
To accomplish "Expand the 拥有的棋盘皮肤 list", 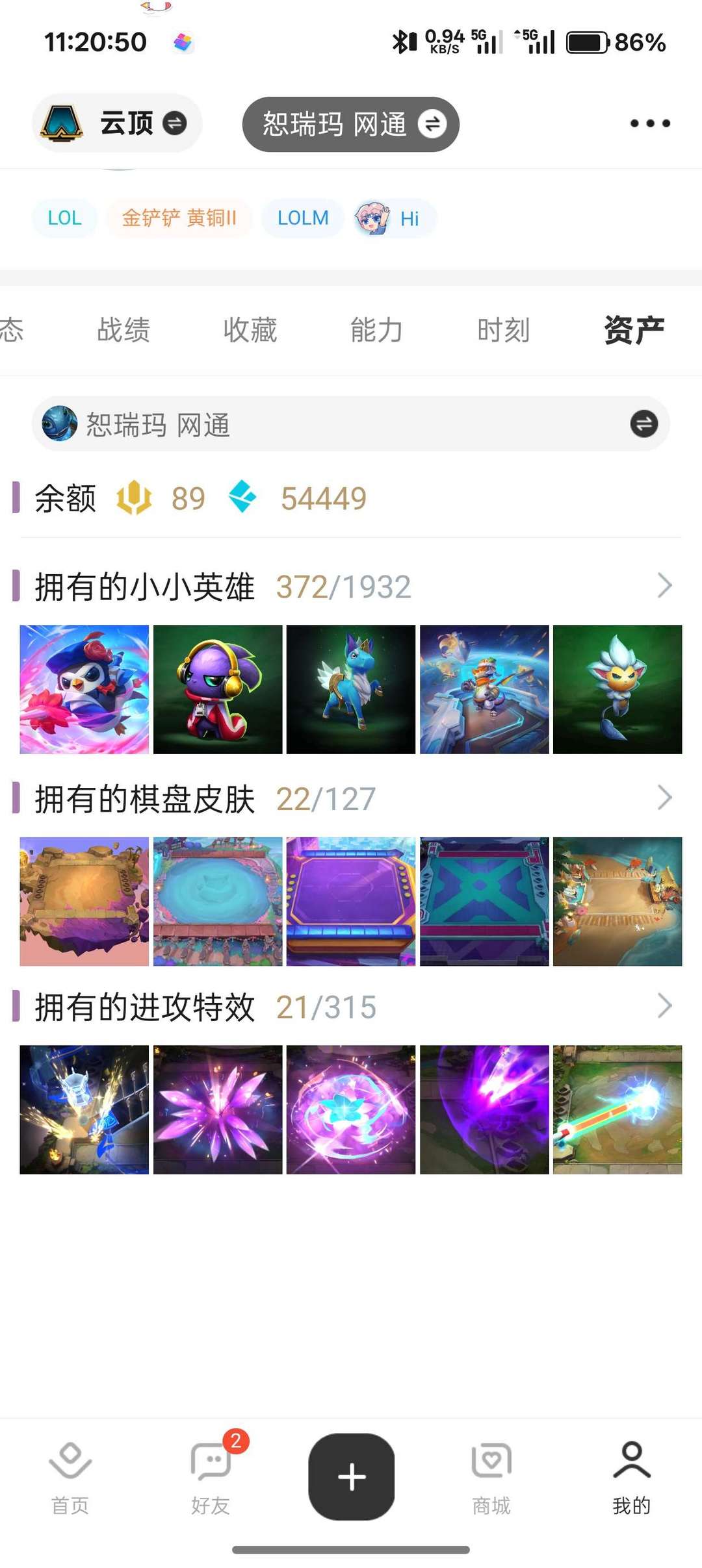I will pos(664,798).
